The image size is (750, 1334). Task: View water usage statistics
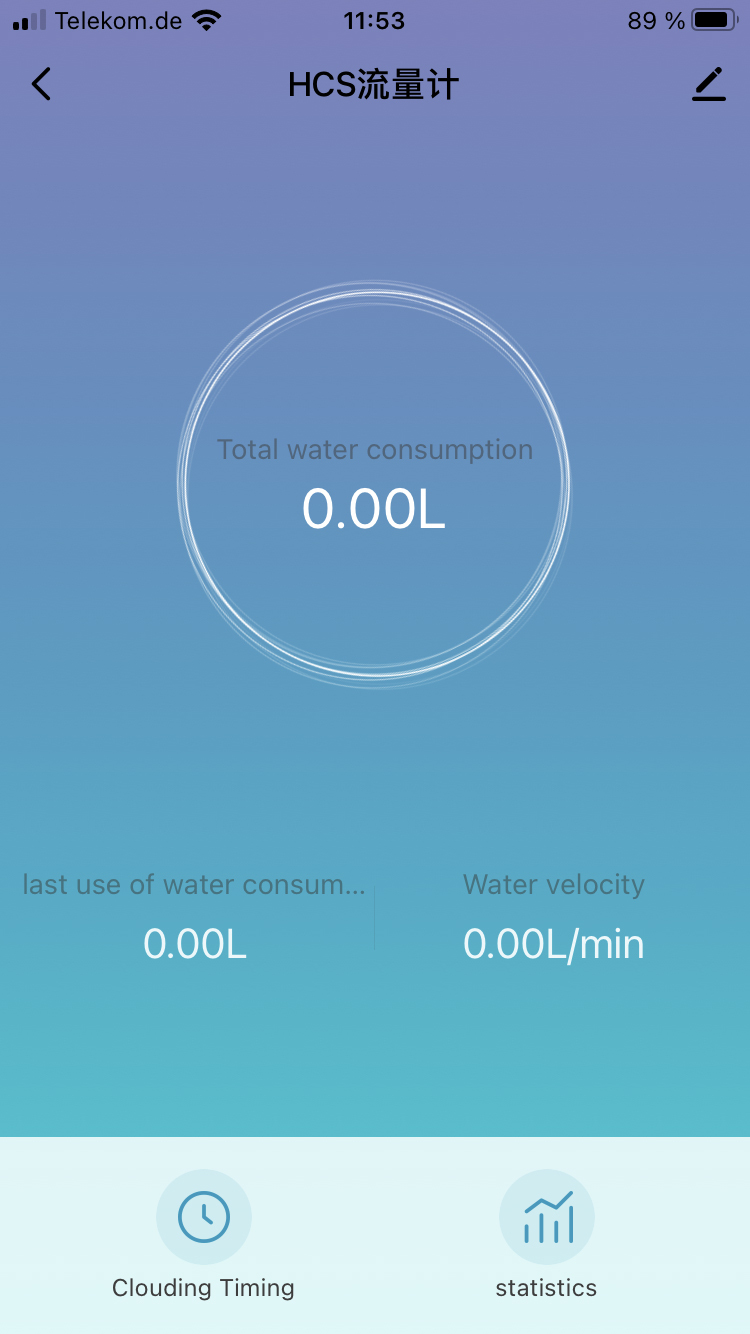coord(547,1217)
